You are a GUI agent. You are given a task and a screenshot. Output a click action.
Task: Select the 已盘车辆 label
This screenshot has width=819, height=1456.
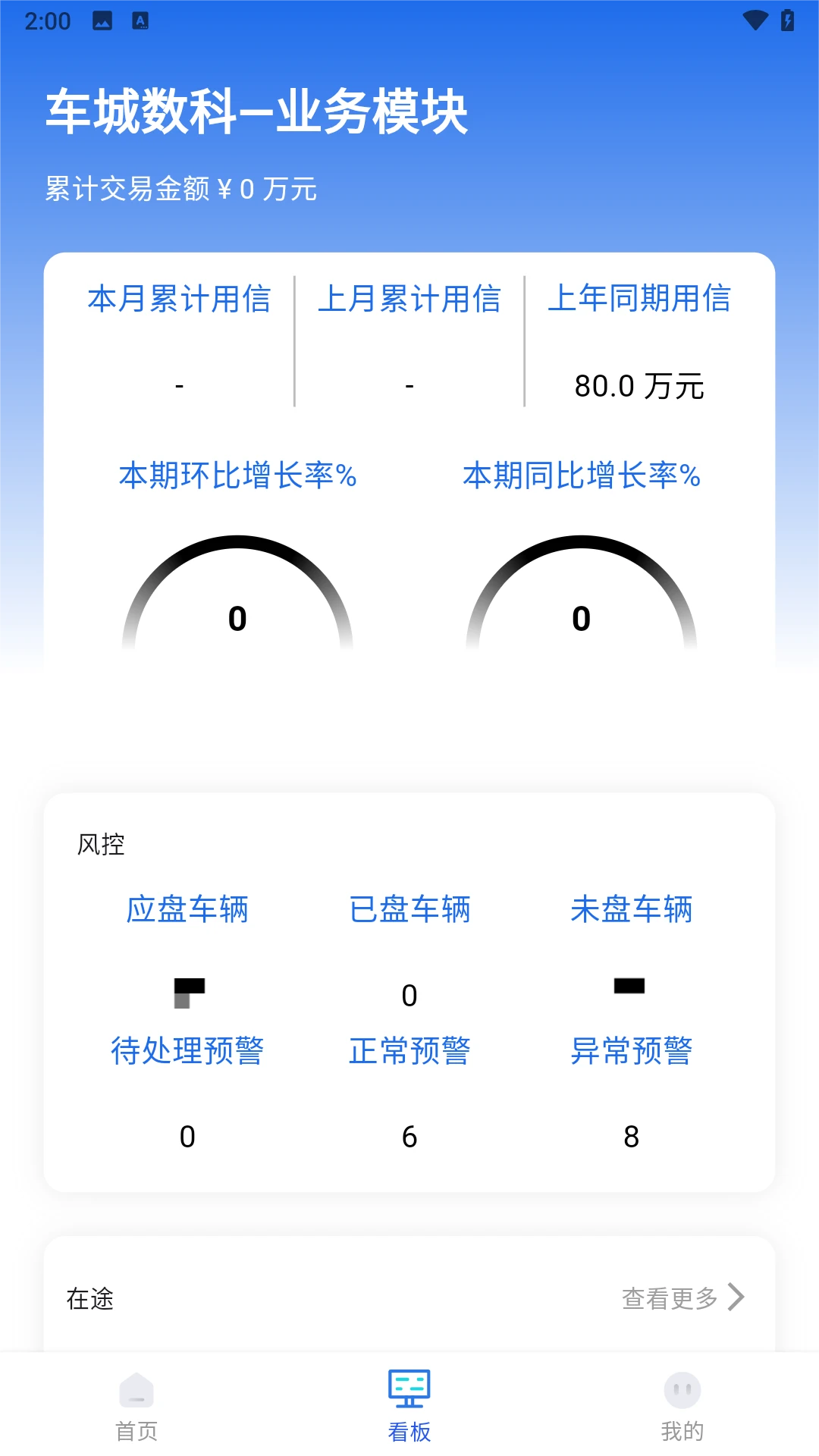click(x=409, y=910)
